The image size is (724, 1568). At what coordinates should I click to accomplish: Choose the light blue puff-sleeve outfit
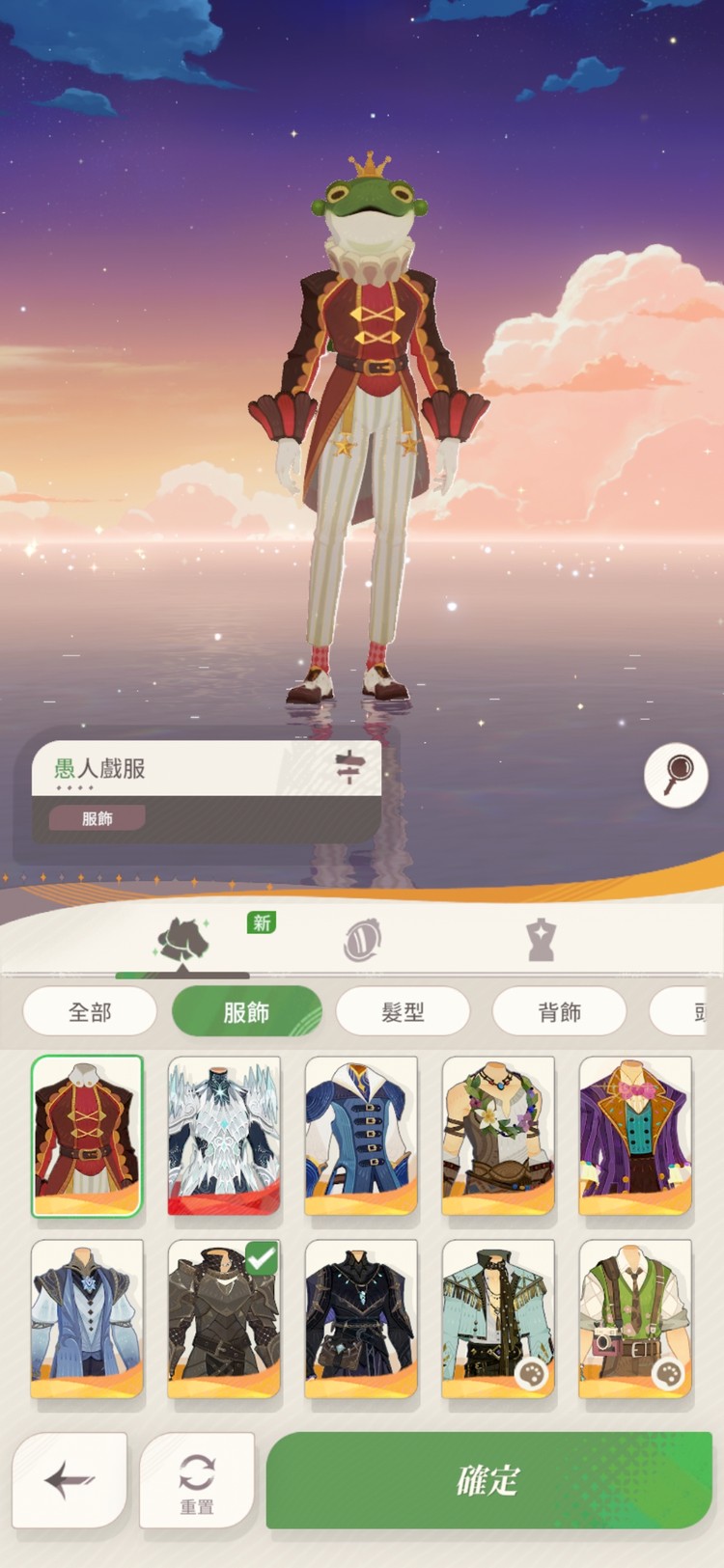click(x=87, y=1319)
